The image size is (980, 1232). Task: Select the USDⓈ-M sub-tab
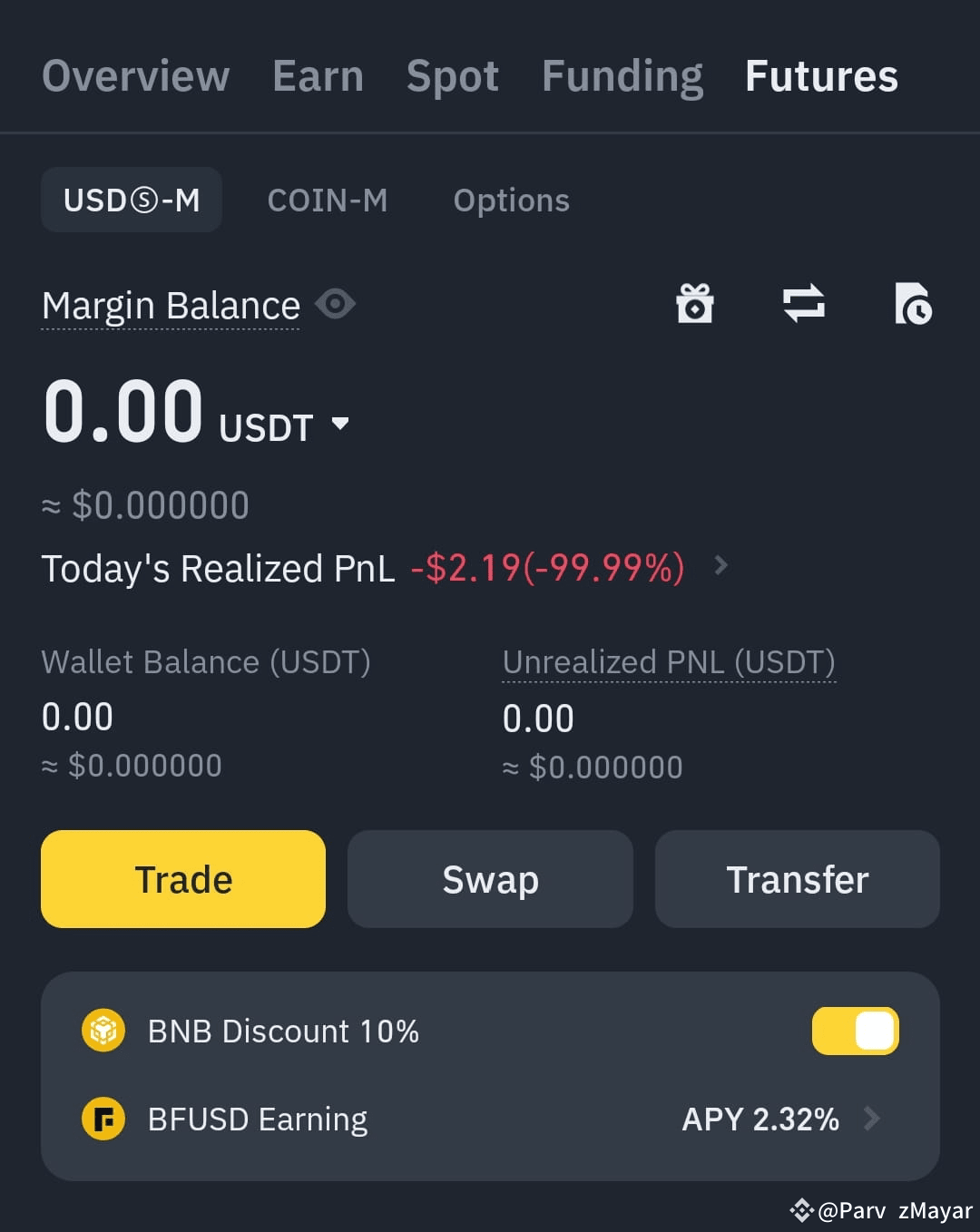[132, 200]
